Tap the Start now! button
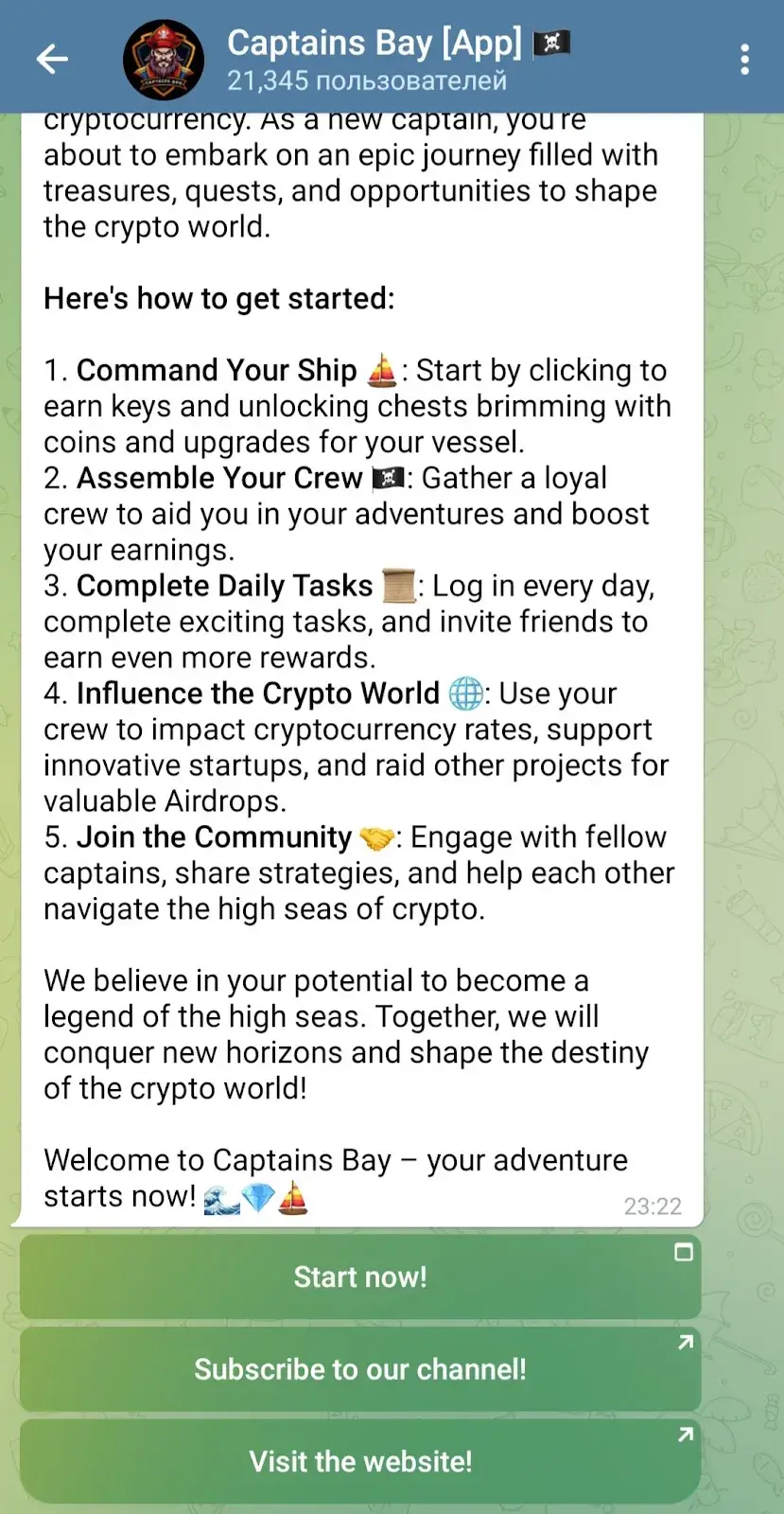Viewport: 784px width, 1514px height. coord(360,1276)
